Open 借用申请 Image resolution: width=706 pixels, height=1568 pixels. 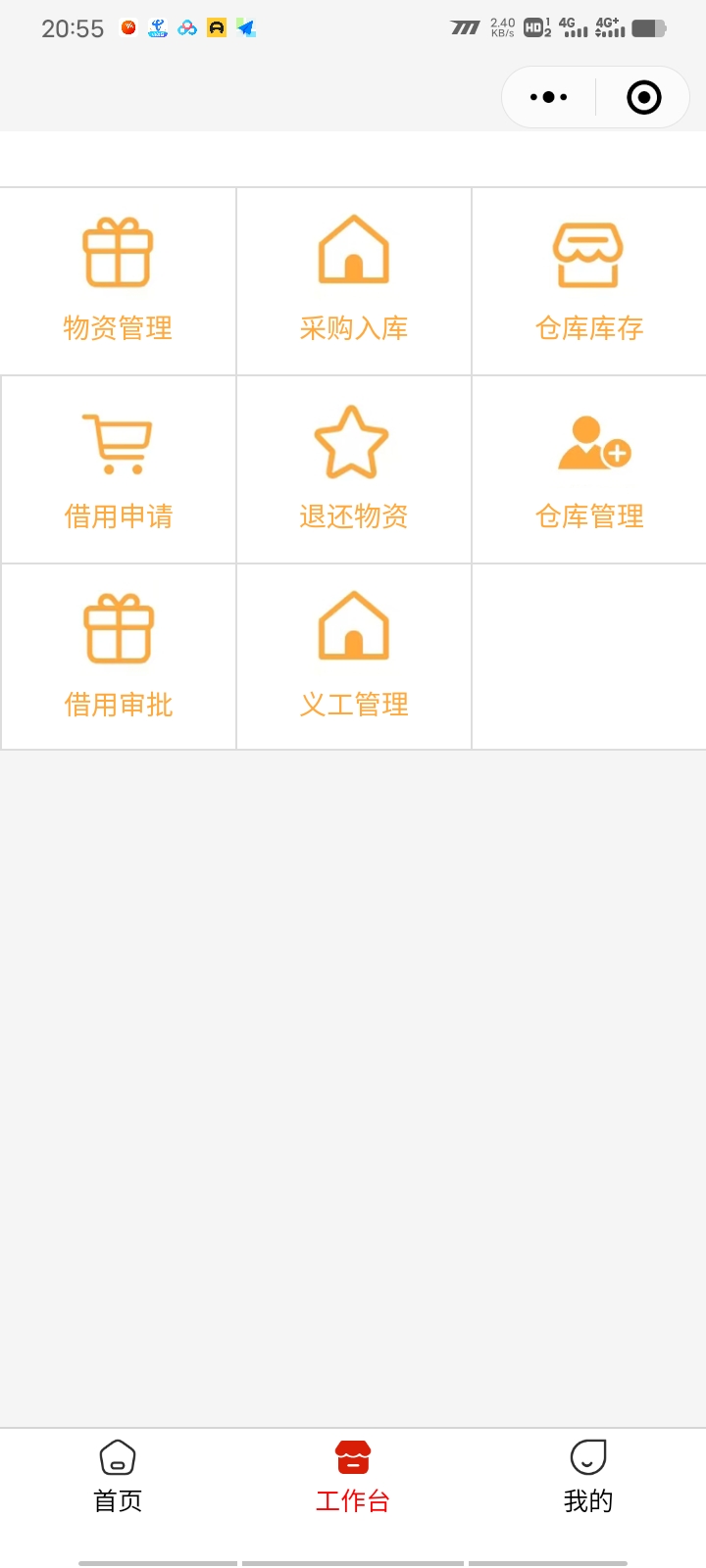tap(118, 469)
